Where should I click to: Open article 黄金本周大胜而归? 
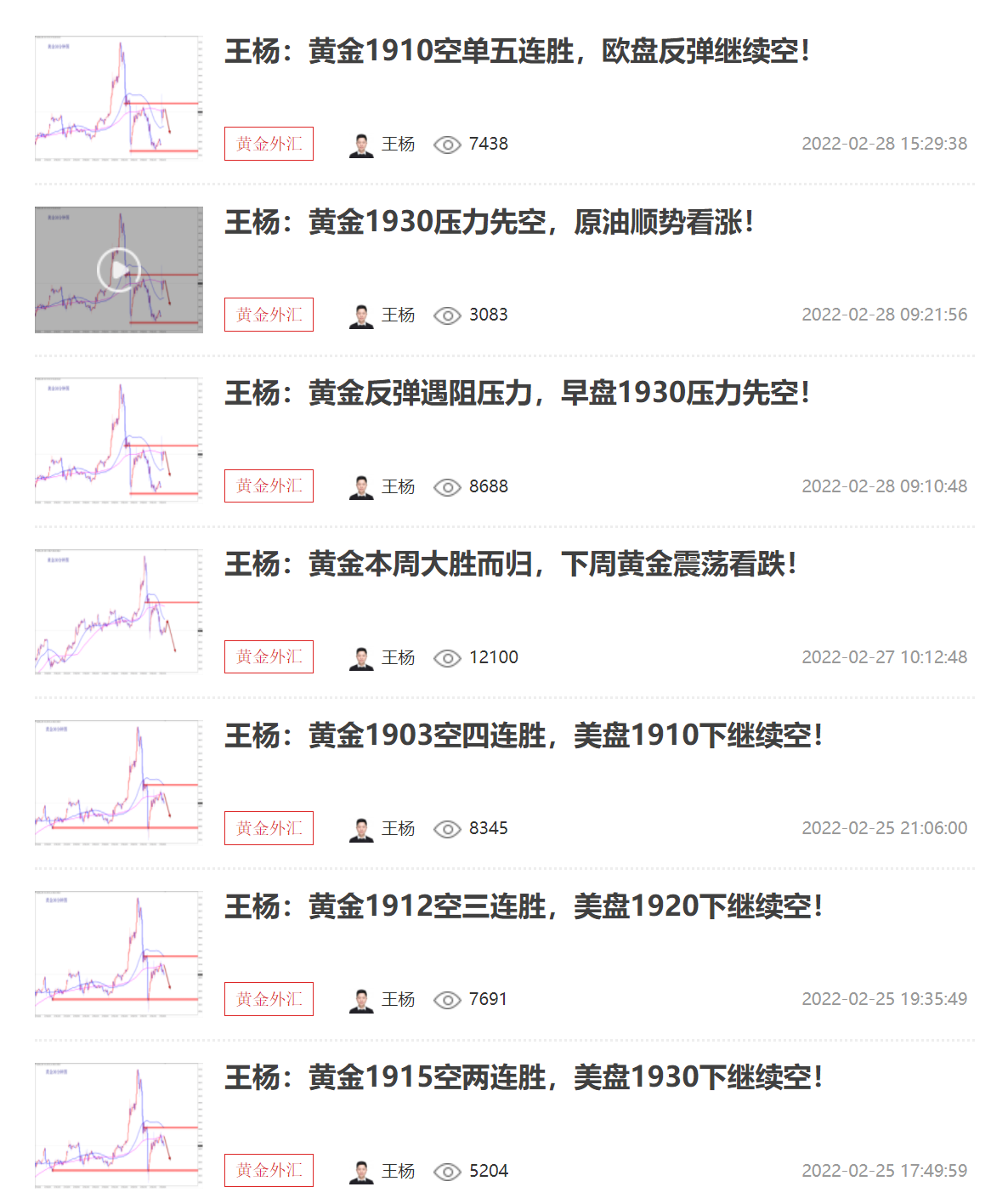[x=510, y=565]
